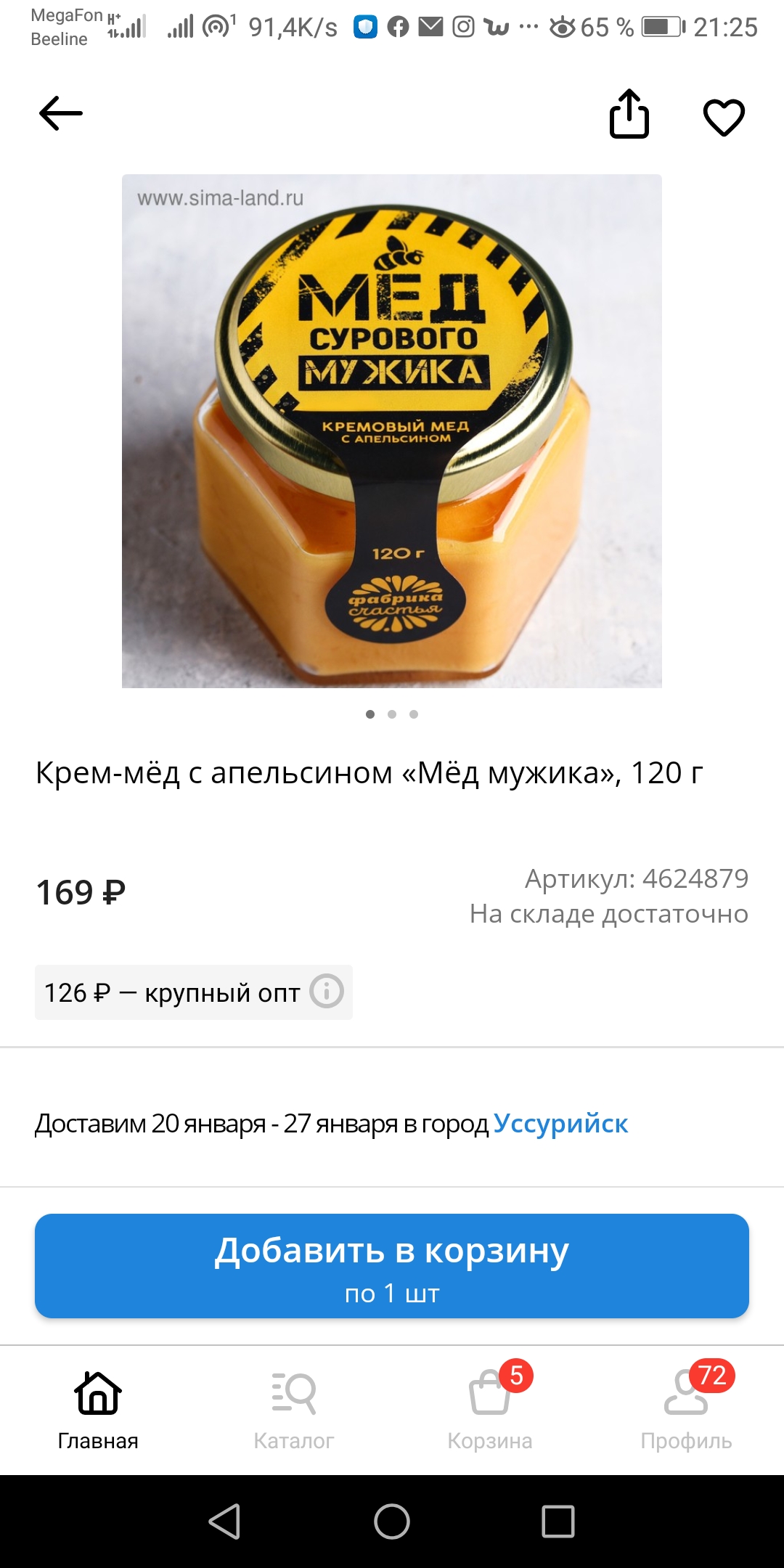Select the third carousel dot
The width and height of the screenshot is (784, 1568).
(415, 714)
